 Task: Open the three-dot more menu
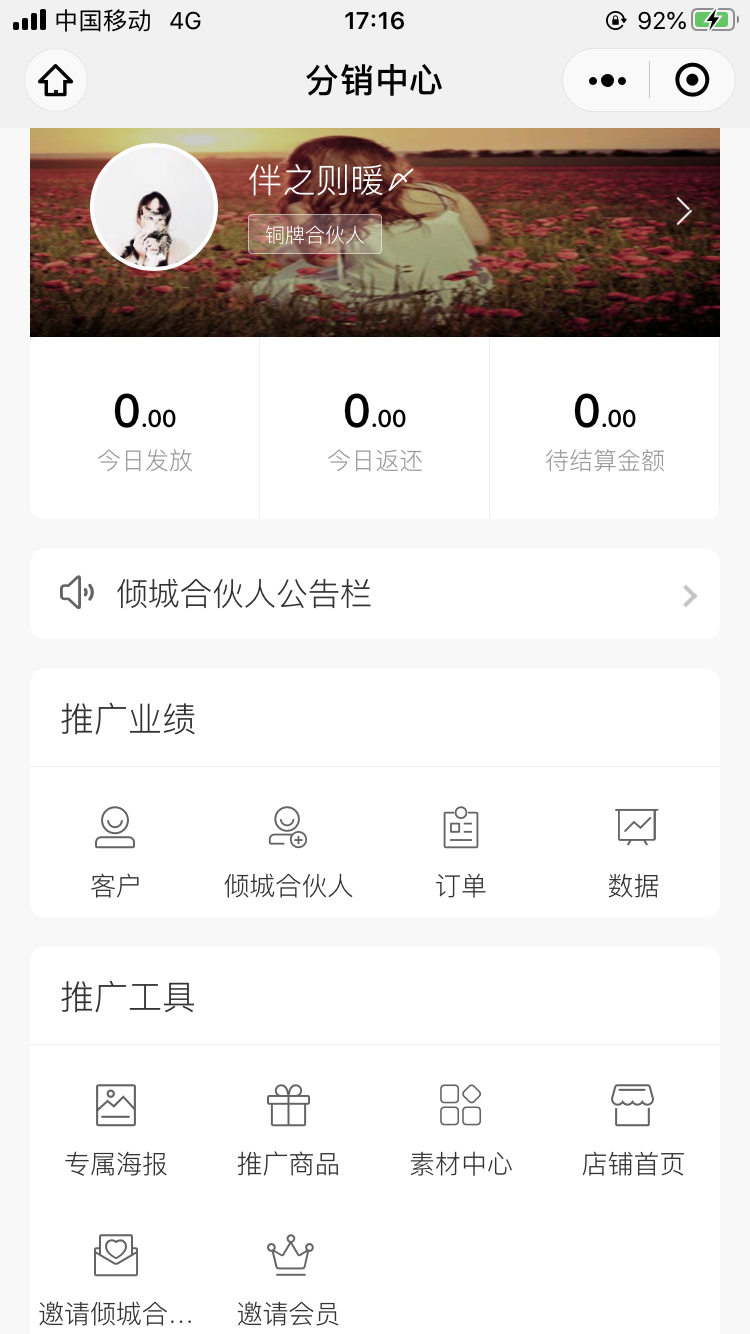pos(607,80)
